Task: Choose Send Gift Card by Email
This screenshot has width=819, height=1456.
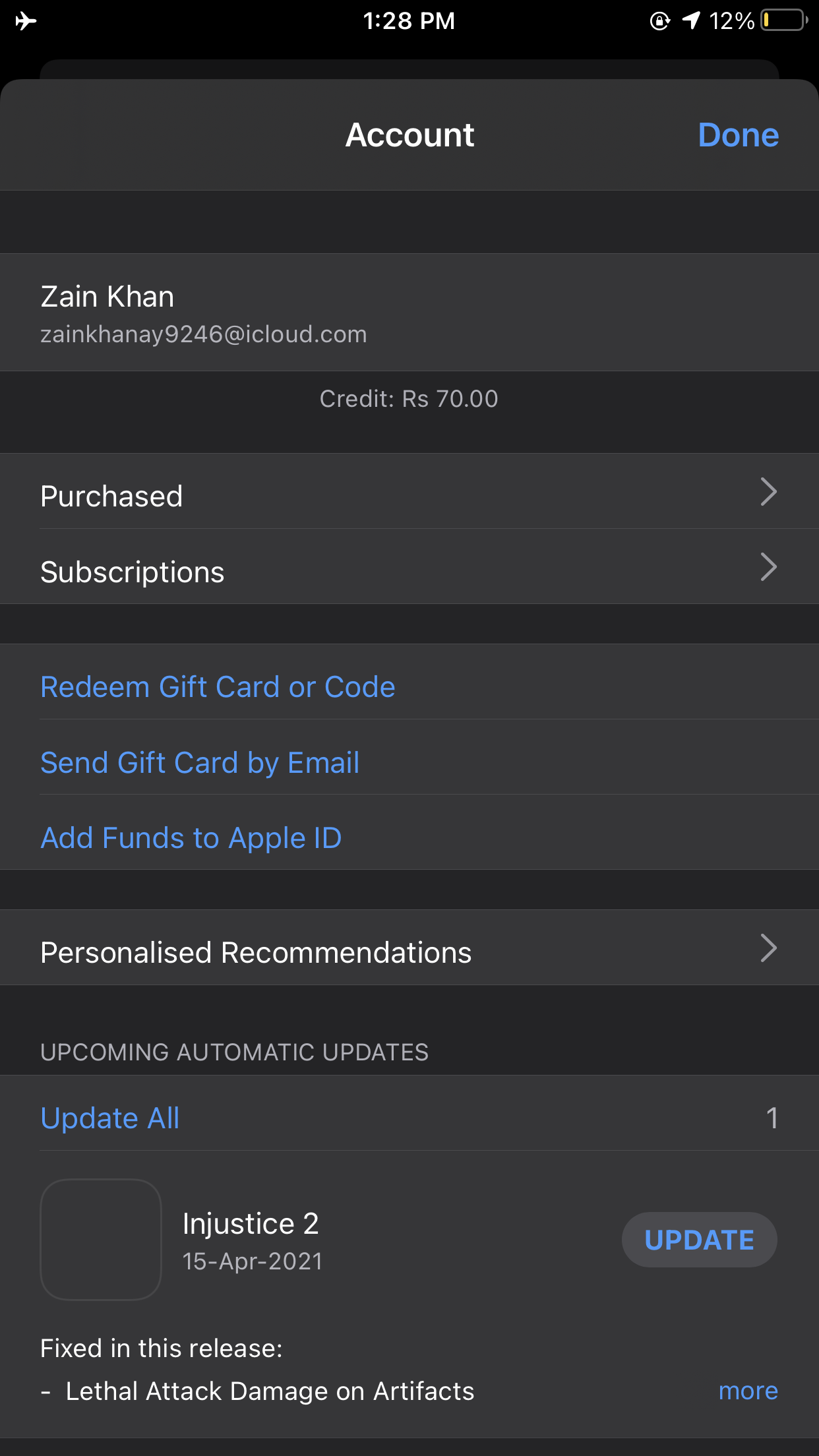Action: [200, 763]
